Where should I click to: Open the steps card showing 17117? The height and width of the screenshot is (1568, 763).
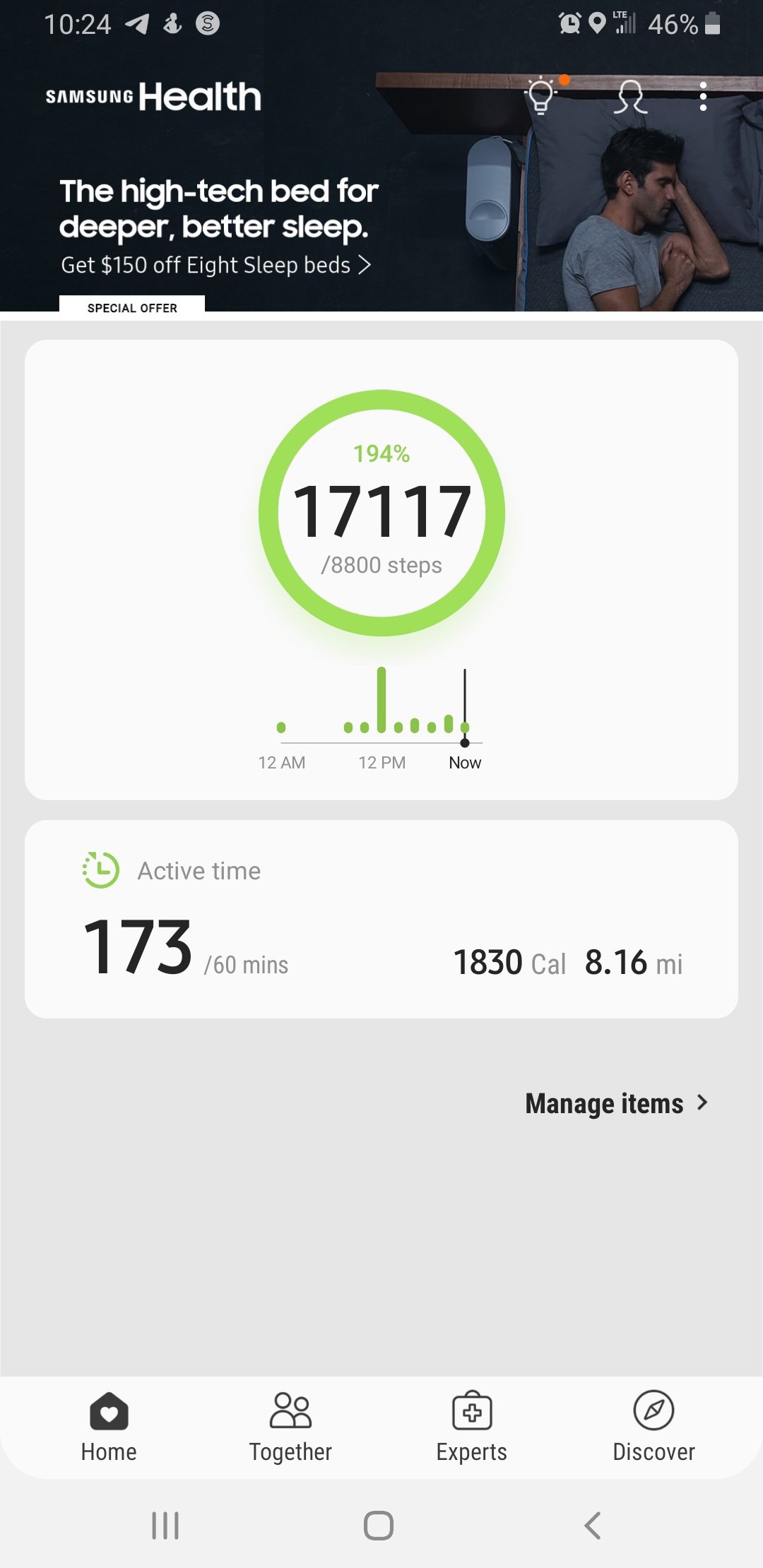pos(381,512)
